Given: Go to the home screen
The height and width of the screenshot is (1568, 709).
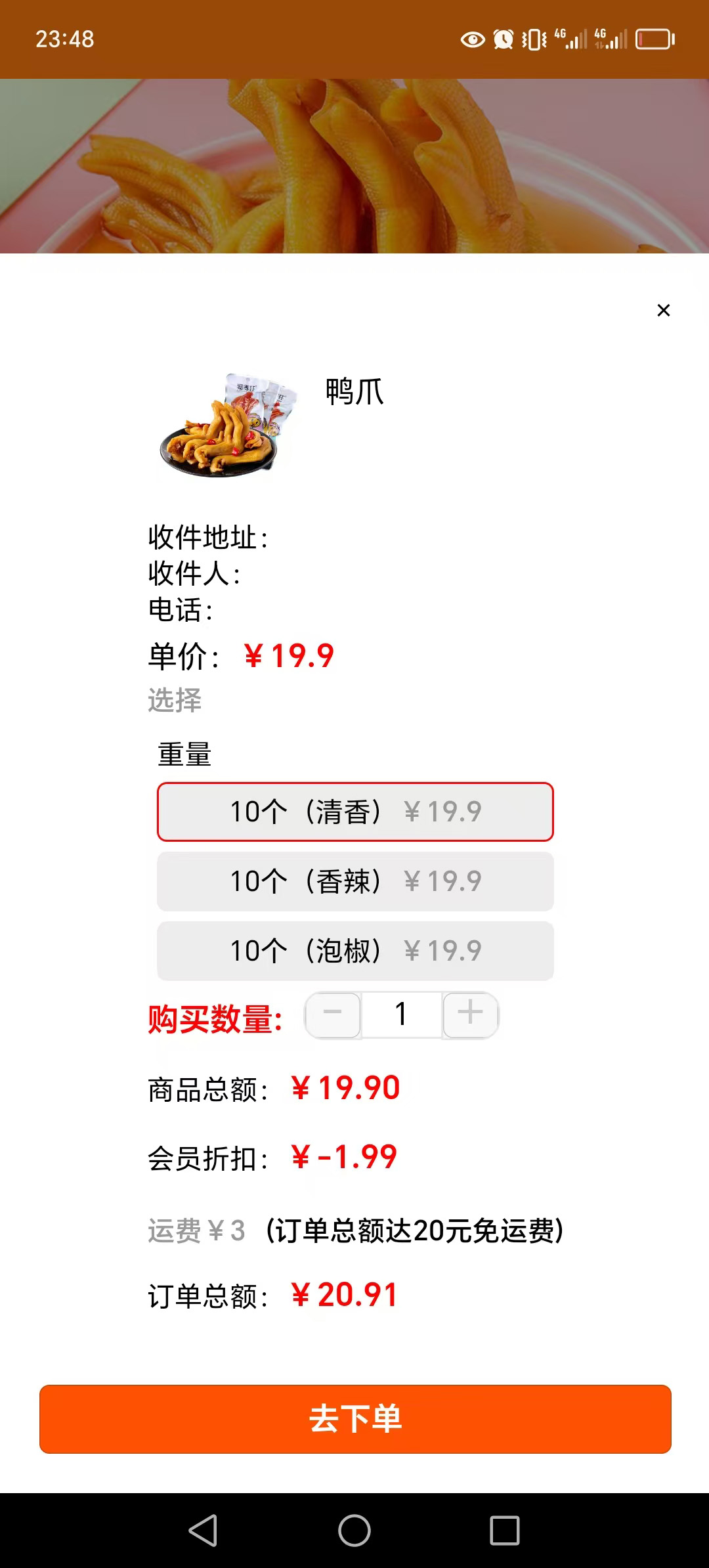Looking at the screenshot, I should (x=354, y=1531).
